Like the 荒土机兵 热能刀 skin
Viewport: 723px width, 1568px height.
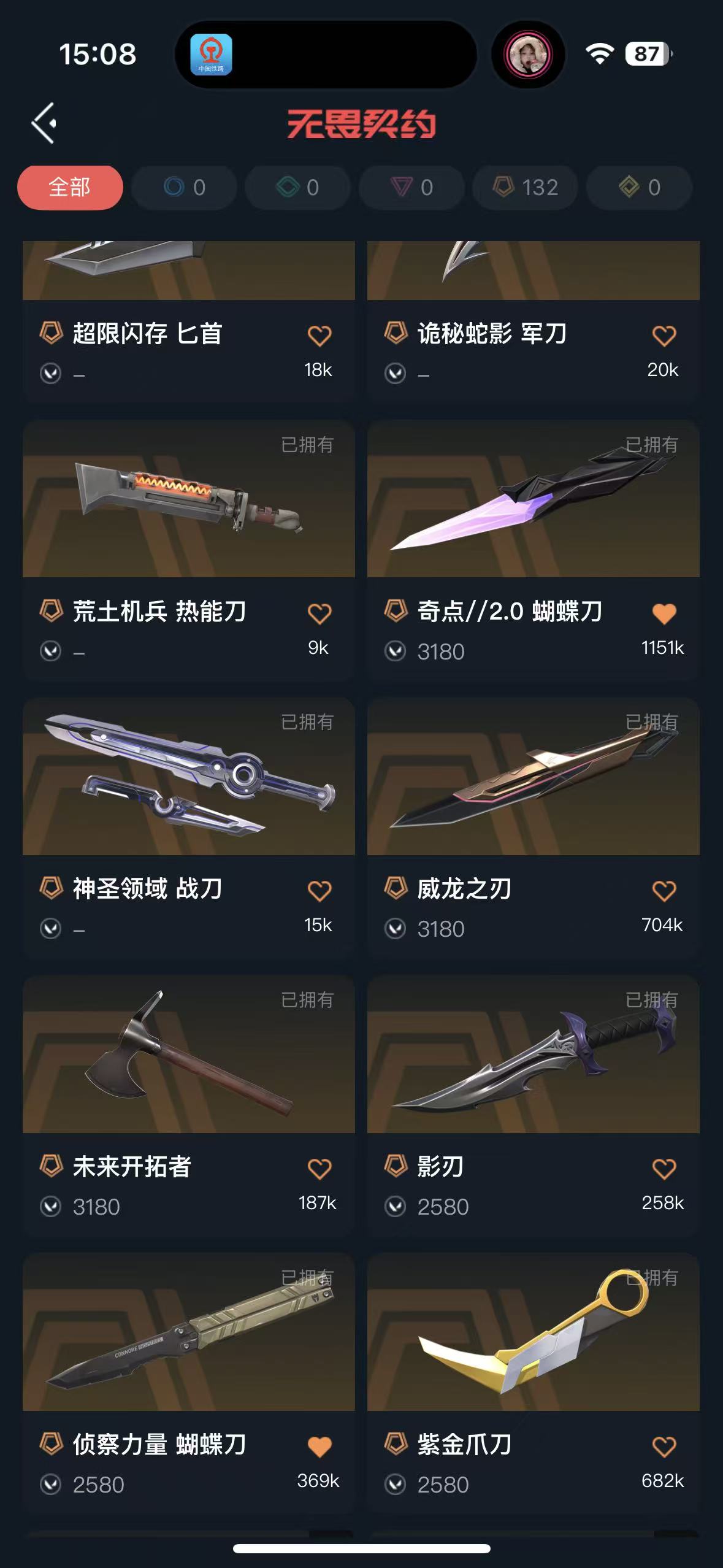click(x=319, y=613)
